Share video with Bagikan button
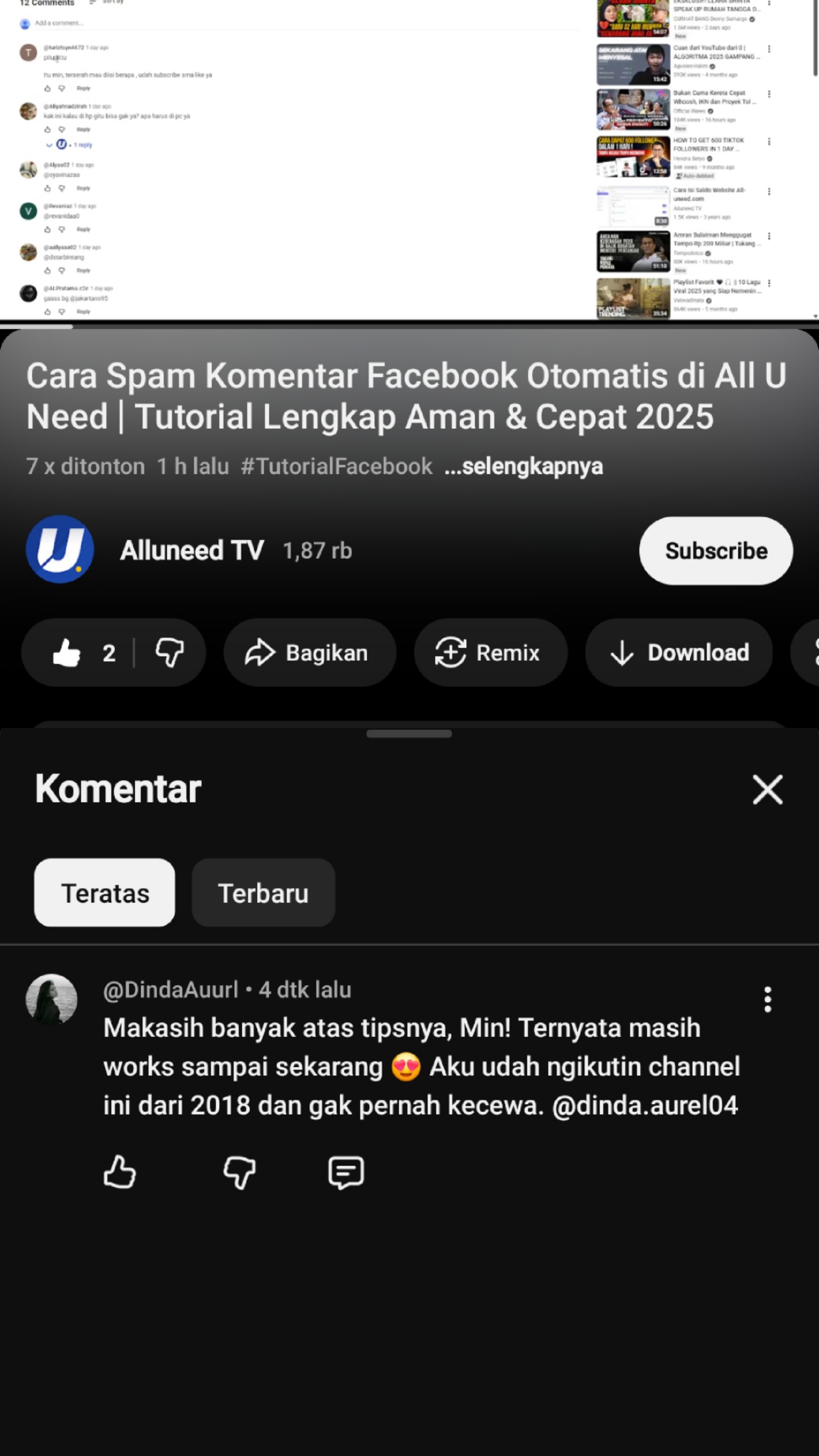 pos(309,653)
